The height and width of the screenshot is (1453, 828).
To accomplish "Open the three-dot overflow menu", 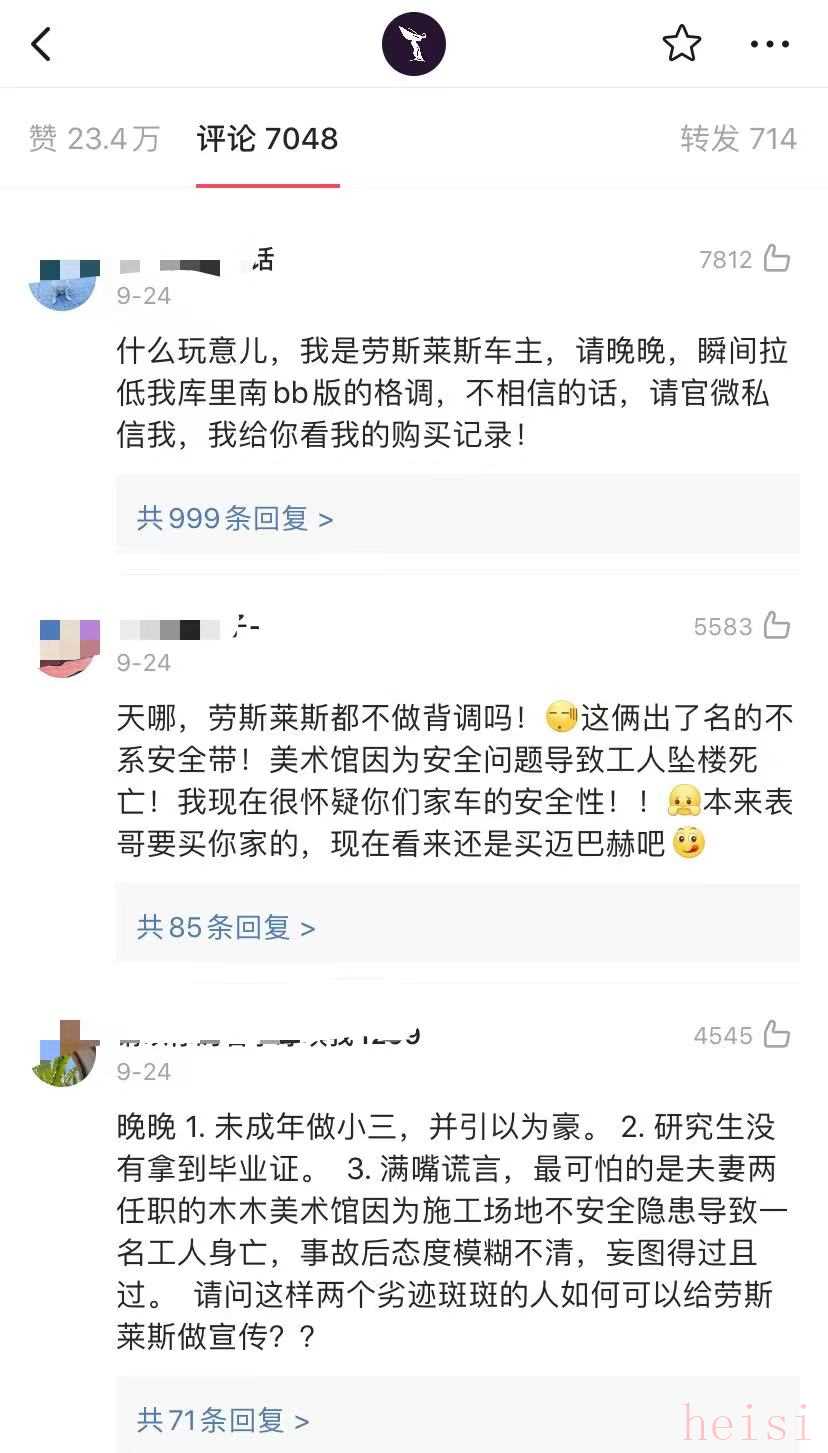I will coord(769,45).
